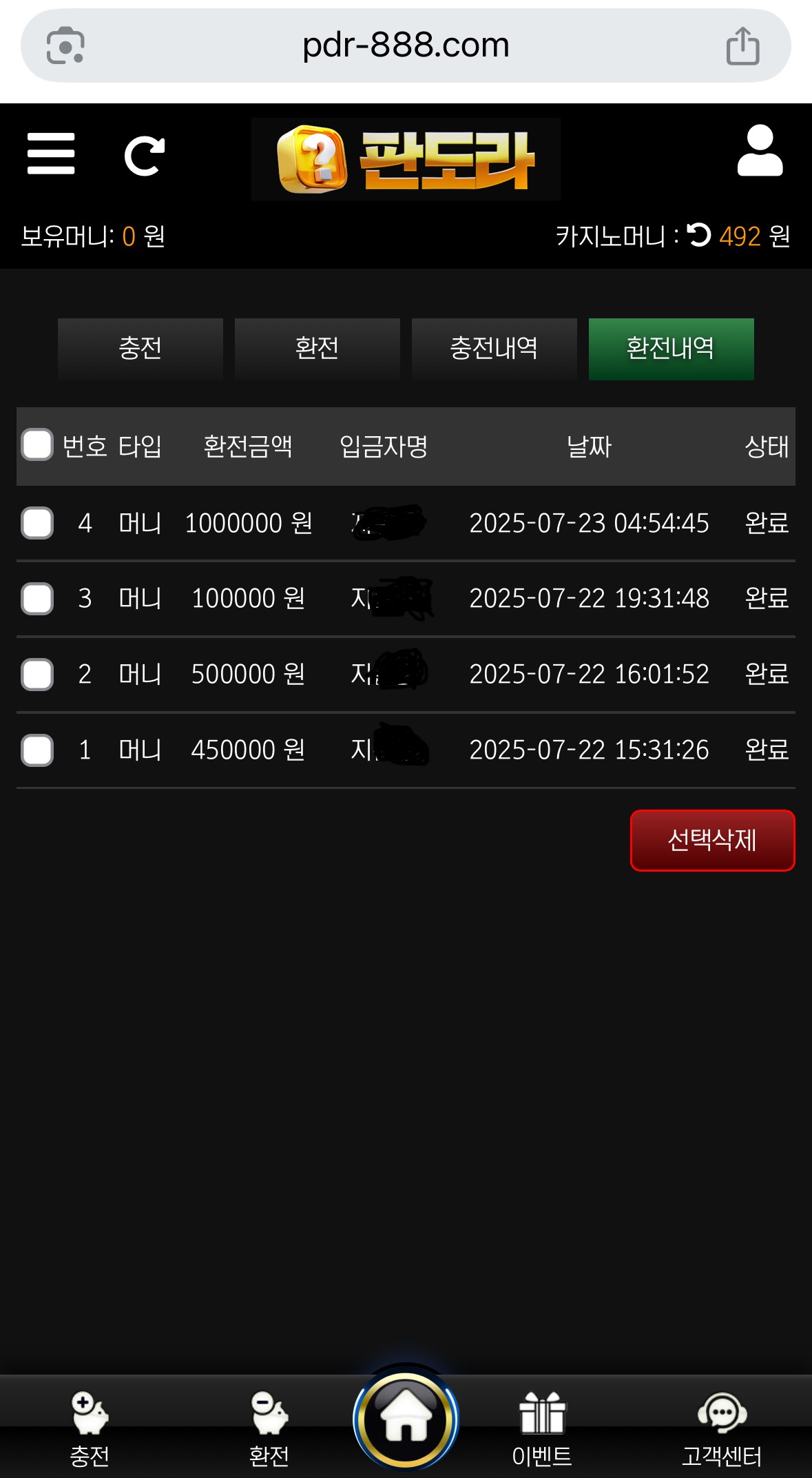Tap the page refresh icon

pyautogui.click(x=145, y=156)
